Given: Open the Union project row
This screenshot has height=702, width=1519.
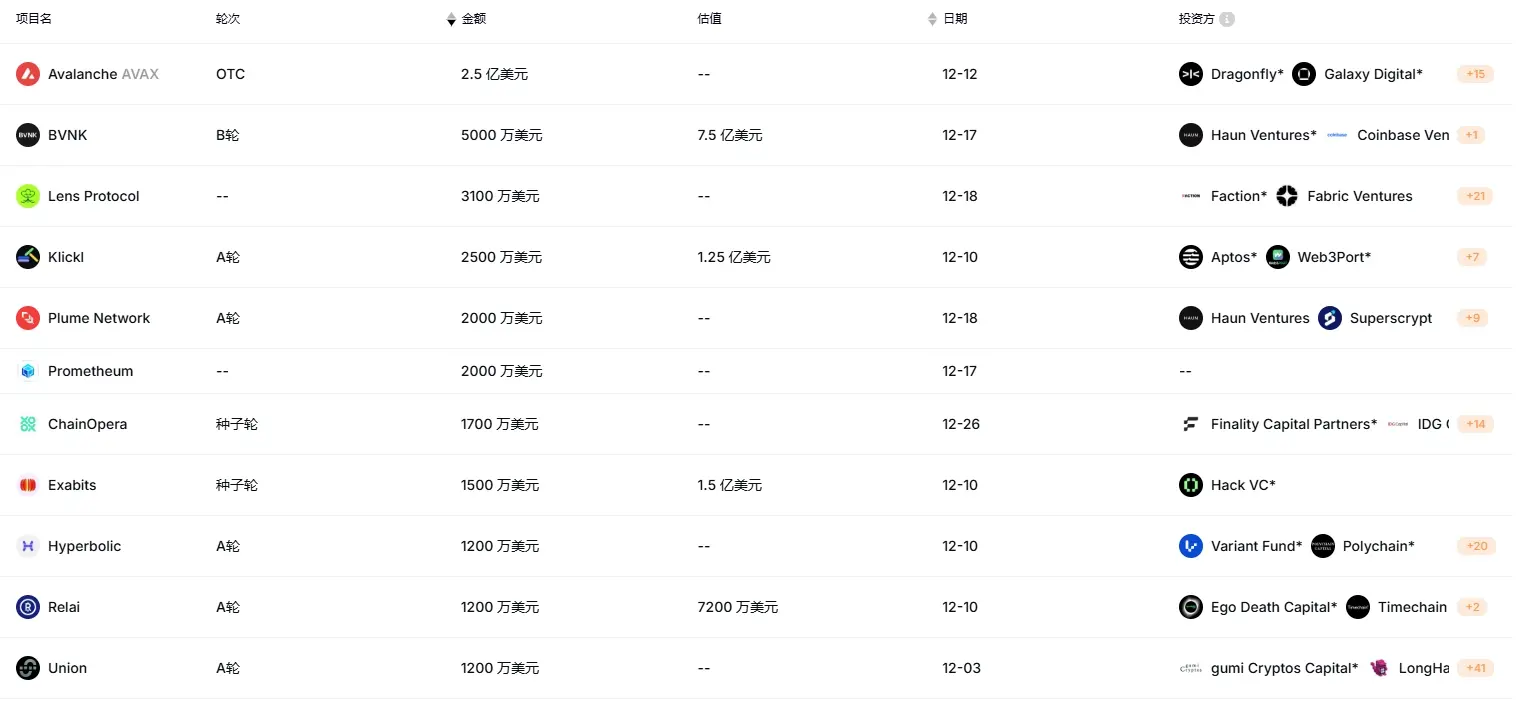Looking at the screenshot, I should tap(67, 668).
